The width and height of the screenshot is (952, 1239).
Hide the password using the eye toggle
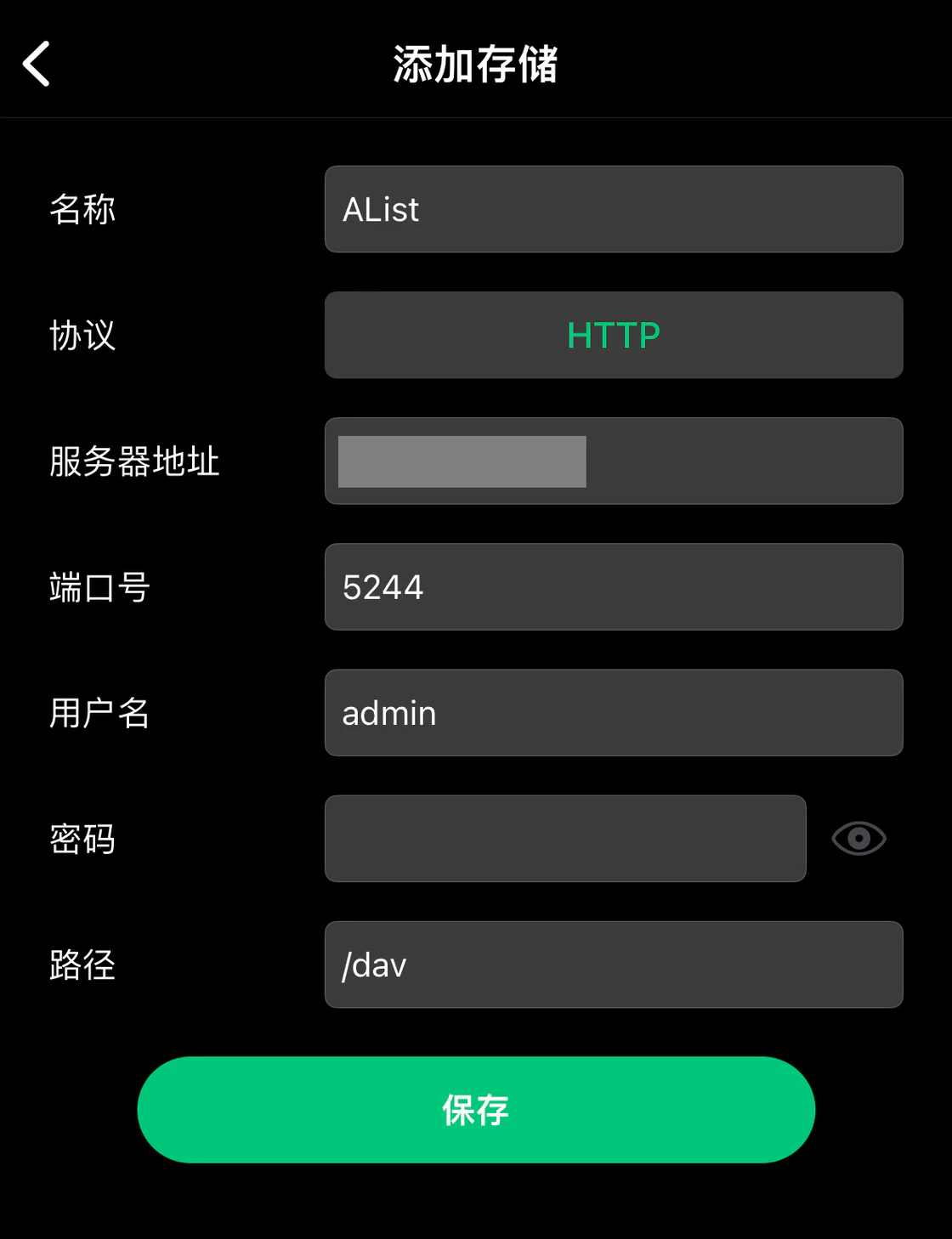[858, 839]
